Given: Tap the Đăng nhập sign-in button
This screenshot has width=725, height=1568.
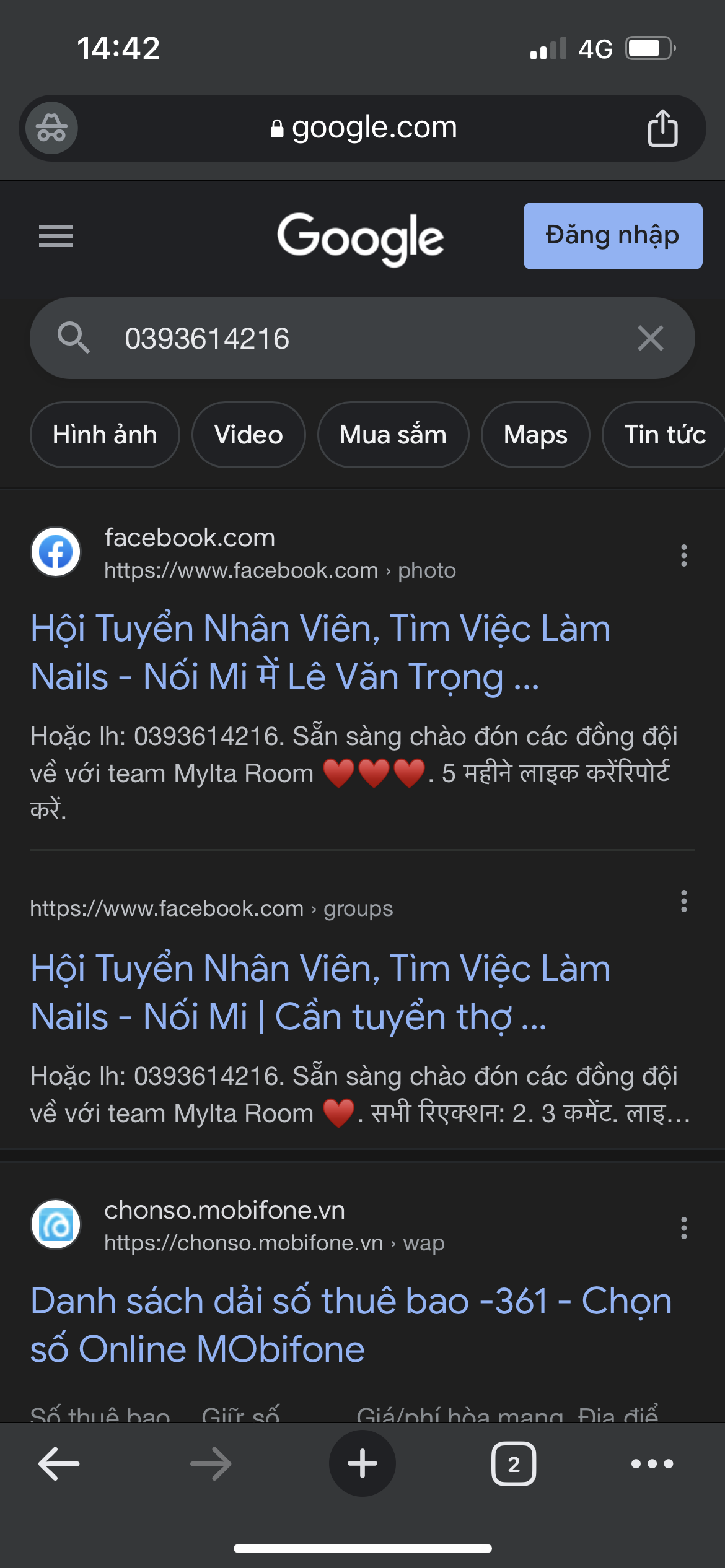Looking at the screenshot, I should (612, 236).
